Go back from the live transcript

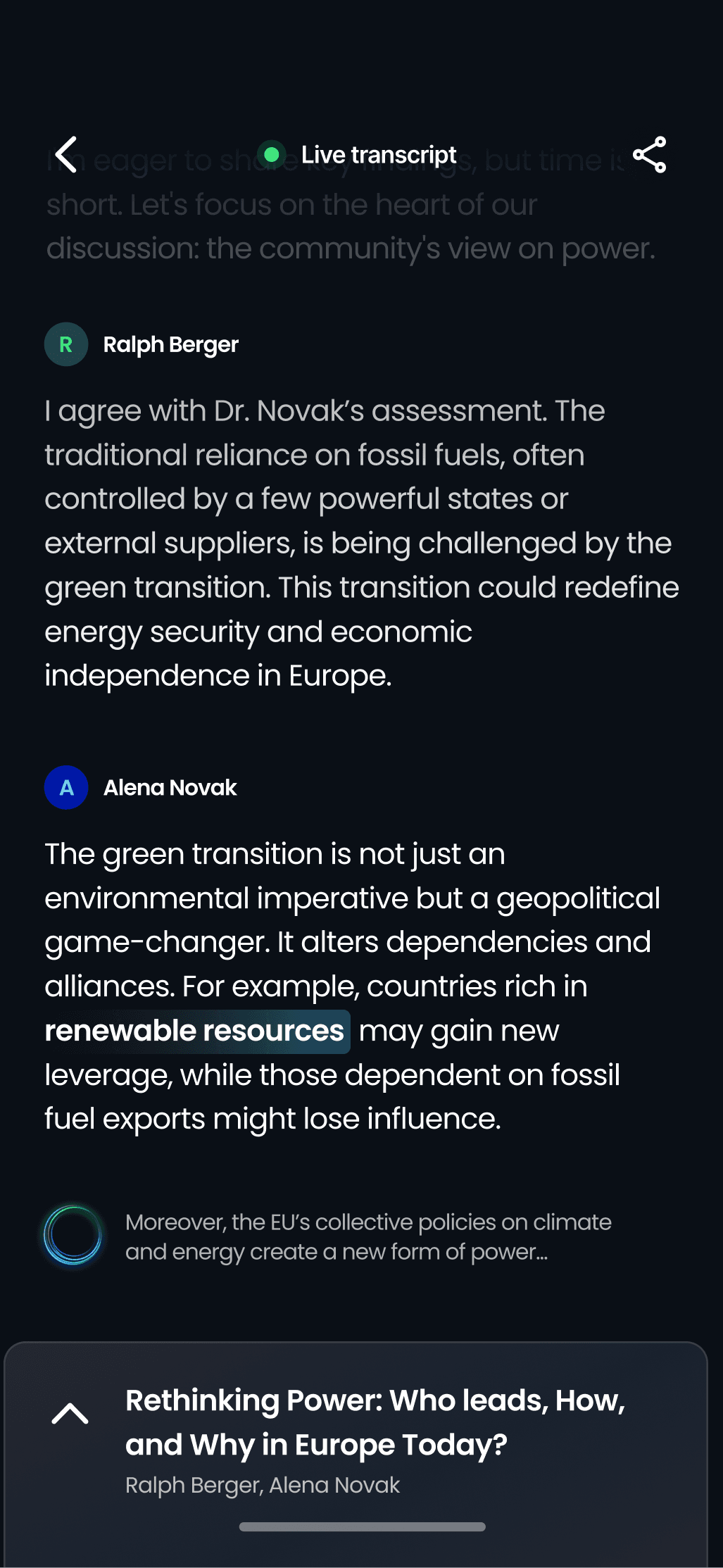[66, 154]
